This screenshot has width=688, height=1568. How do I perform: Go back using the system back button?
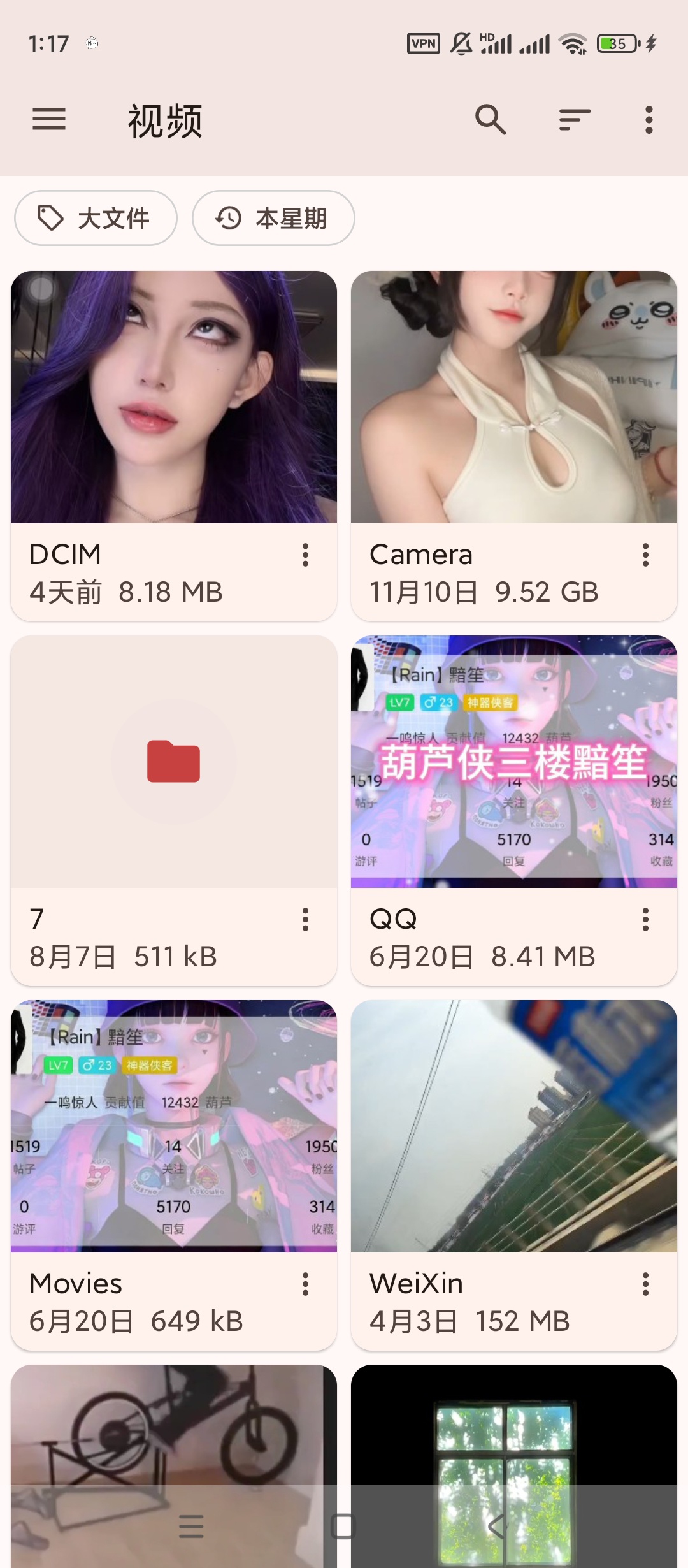497,1527
